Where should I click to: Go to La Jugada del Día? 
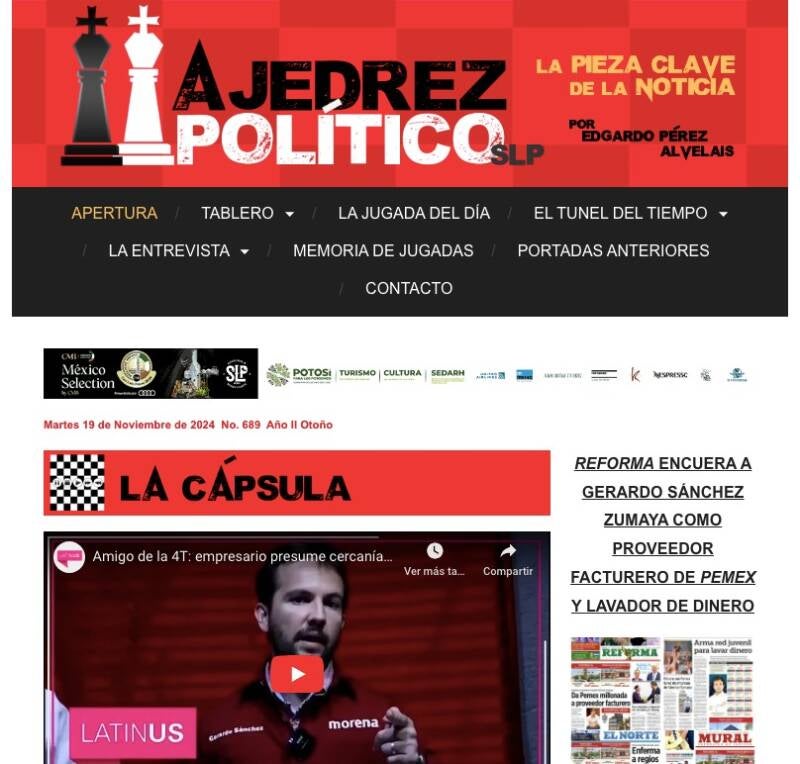[413, 213]
